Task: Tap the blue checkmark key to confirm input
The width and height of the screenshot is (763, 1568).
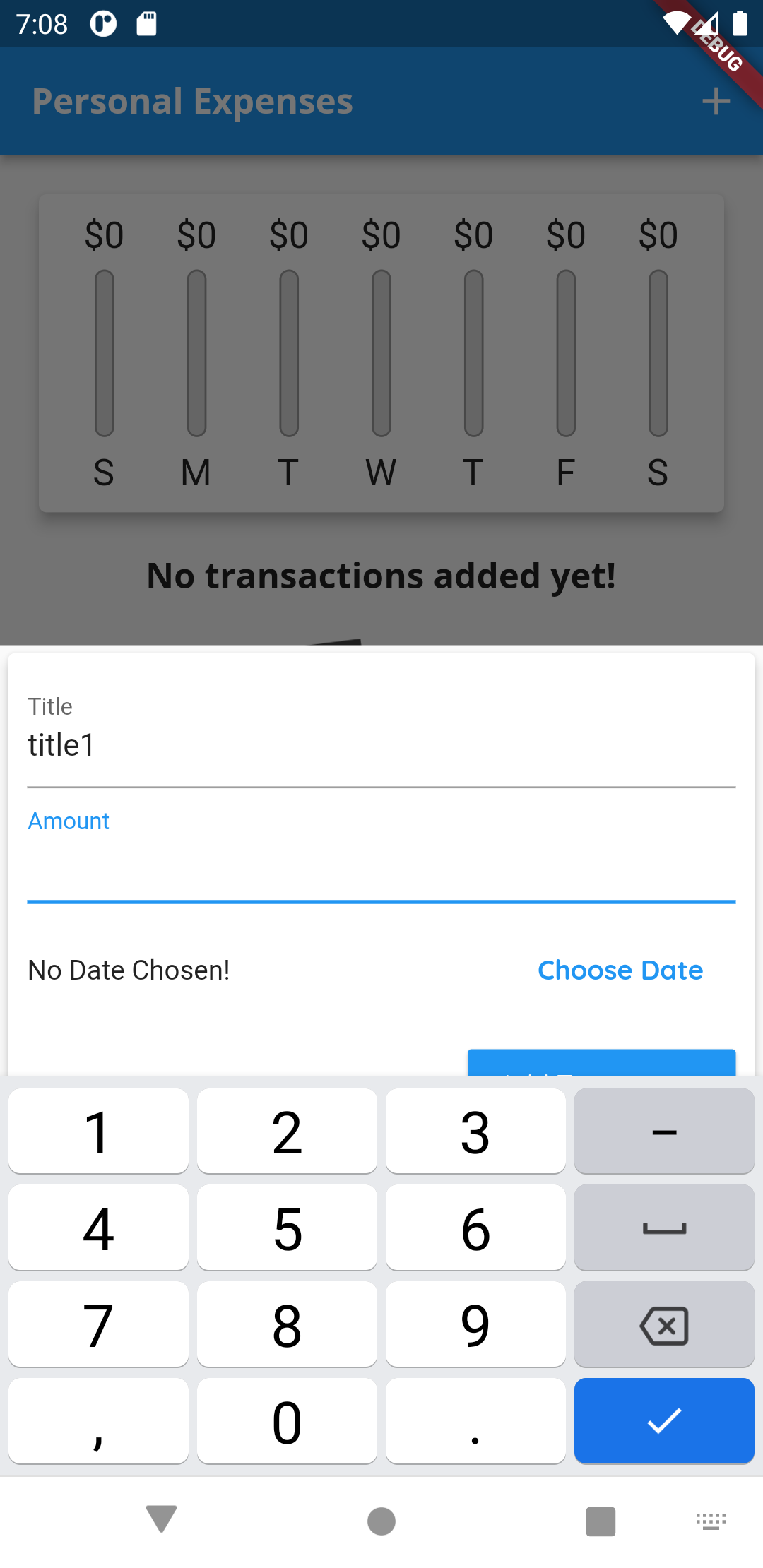Action: [664, 1420]
